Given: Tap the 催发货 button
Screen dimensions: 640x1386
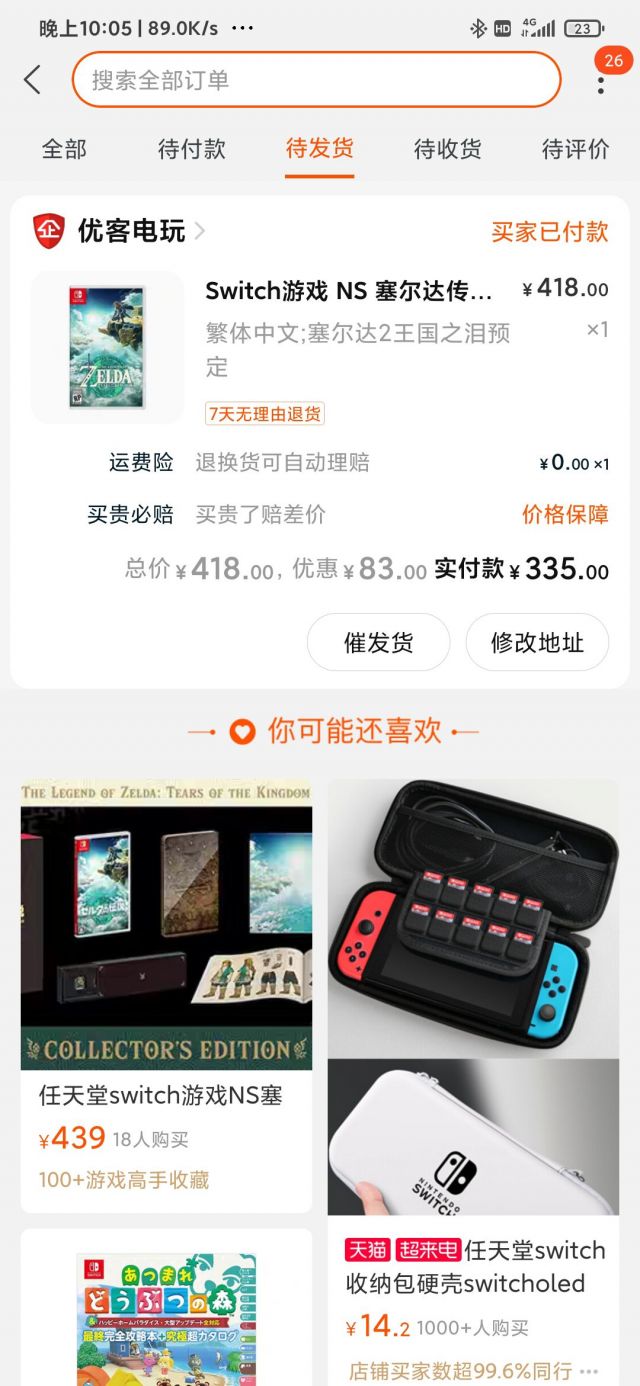Looking at the screenshot, I should (x=378, y=642).
